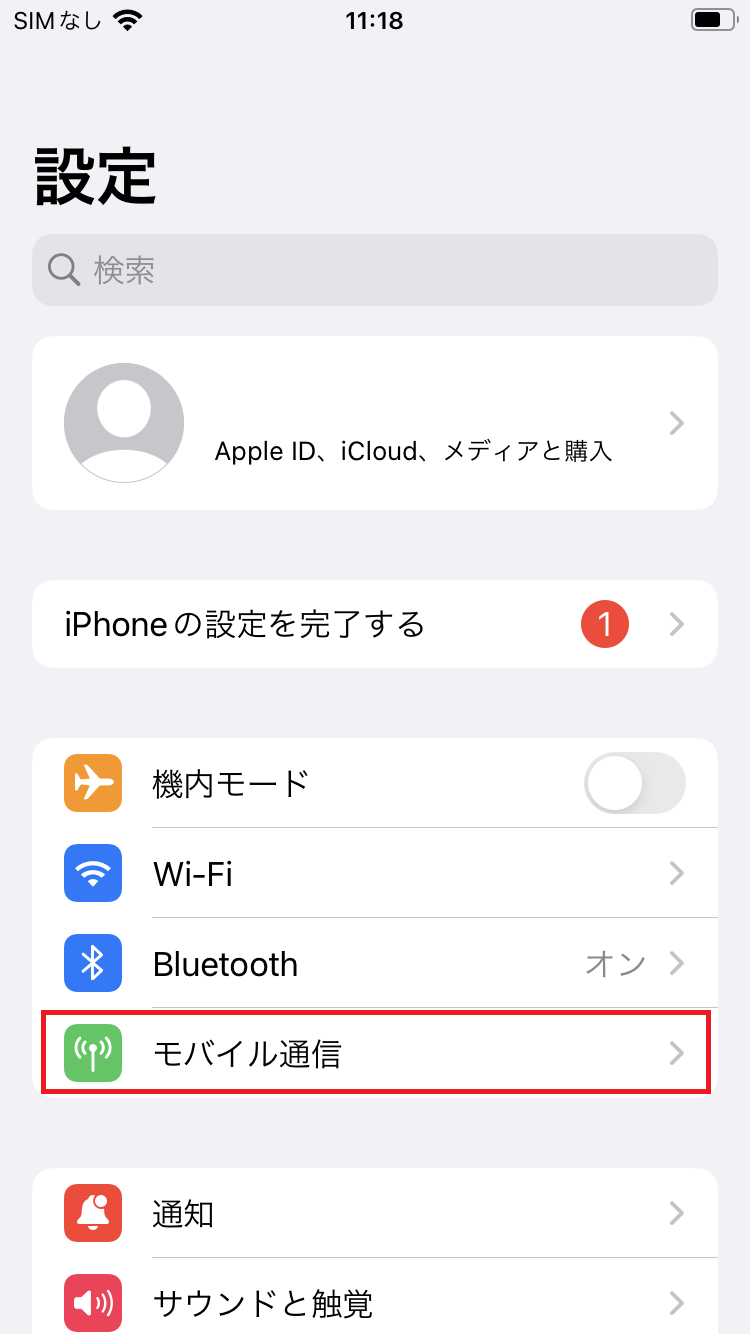Toggle 機内モード switch on
The height and width of the screenshot is (1334, 750).
635,783
